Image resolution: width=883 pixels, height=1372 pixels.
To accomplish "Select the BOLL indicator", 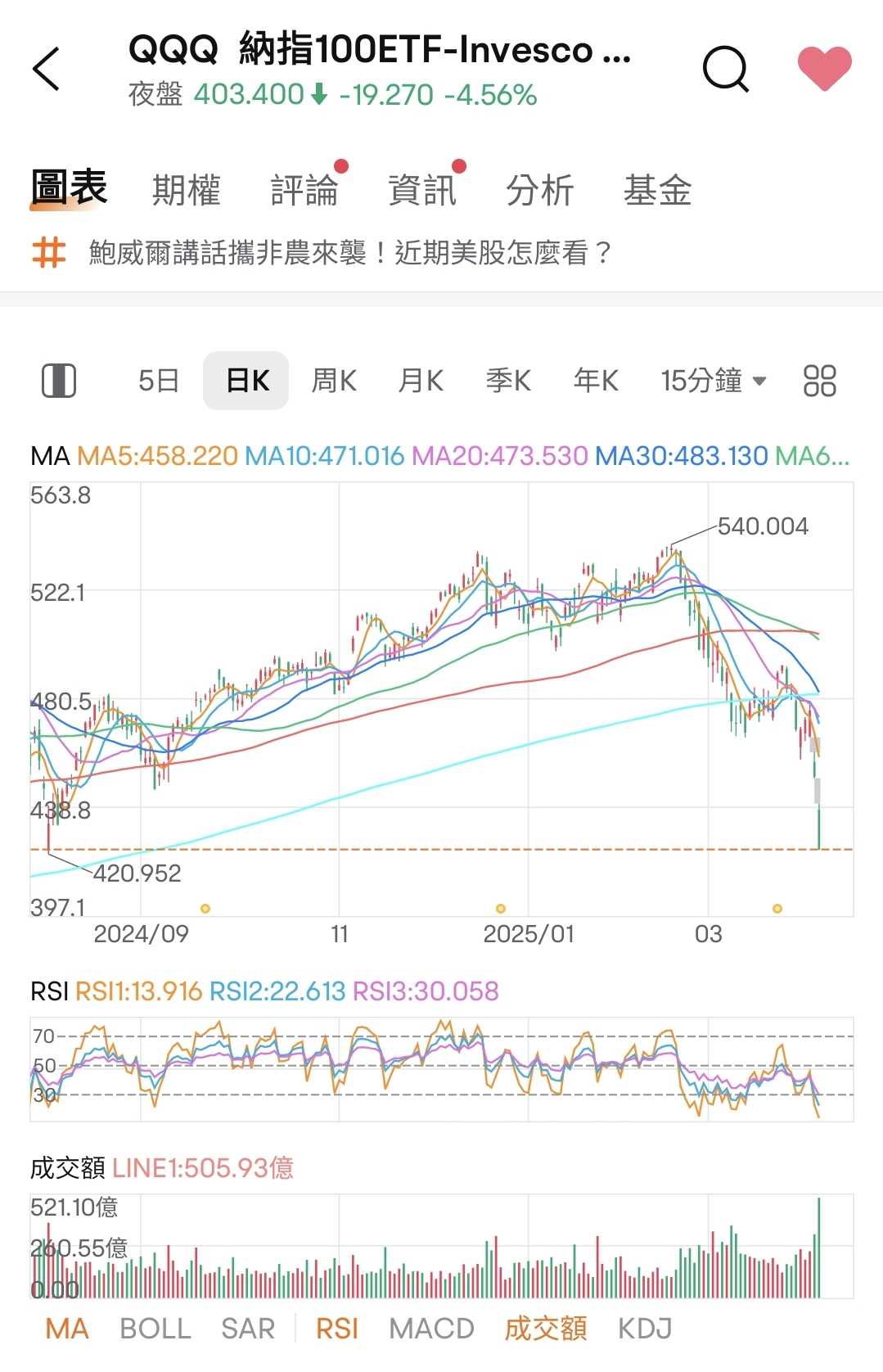I will point(156,1328).
